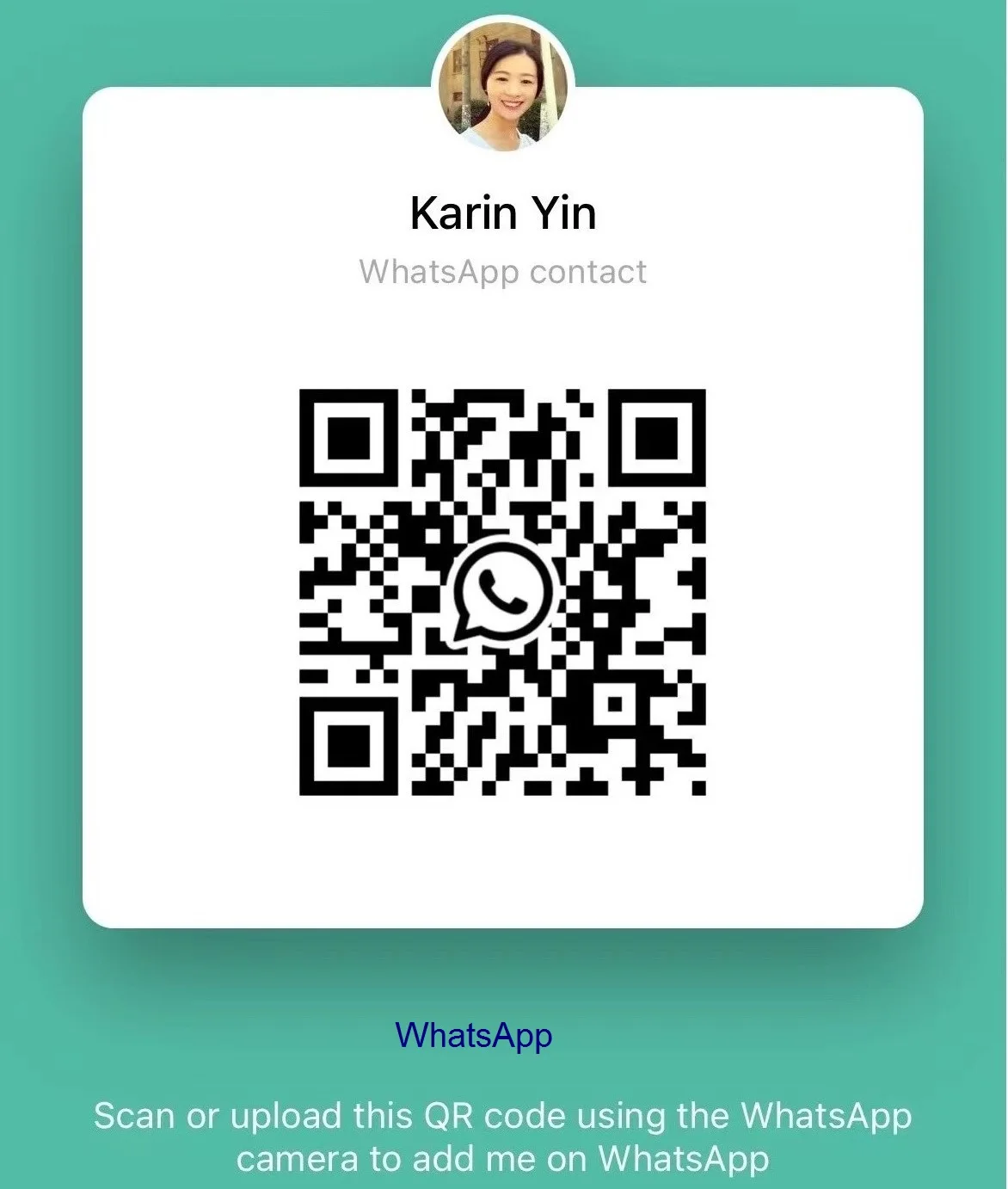The width and height of the screenshot is (1008, 1189).
Task: Select the name label Karin Yin
Action: point(503,212)
